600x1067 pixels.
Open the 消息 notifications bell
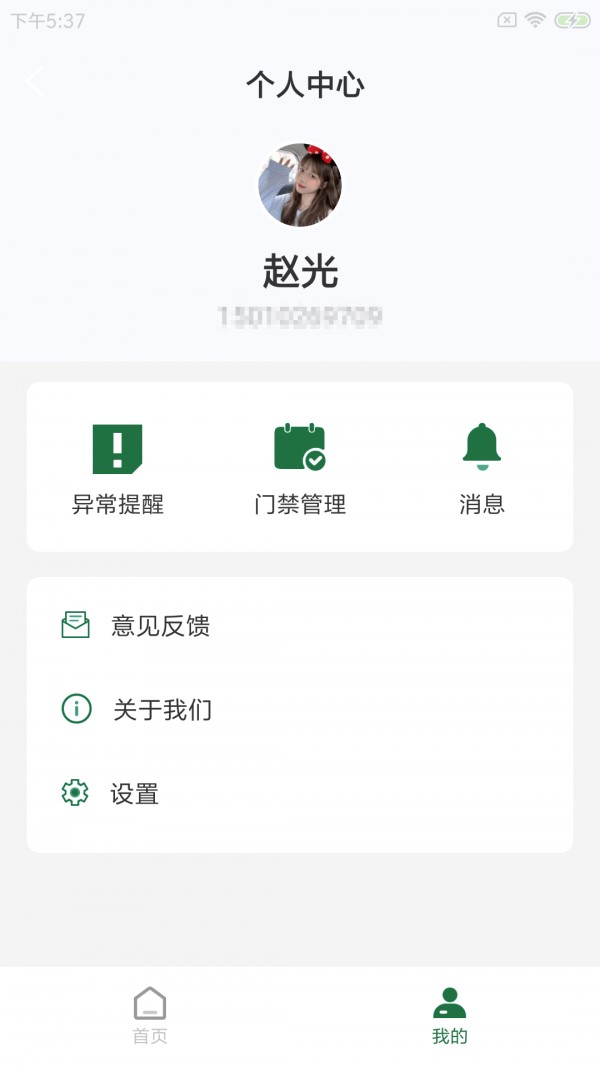(481, 468)
